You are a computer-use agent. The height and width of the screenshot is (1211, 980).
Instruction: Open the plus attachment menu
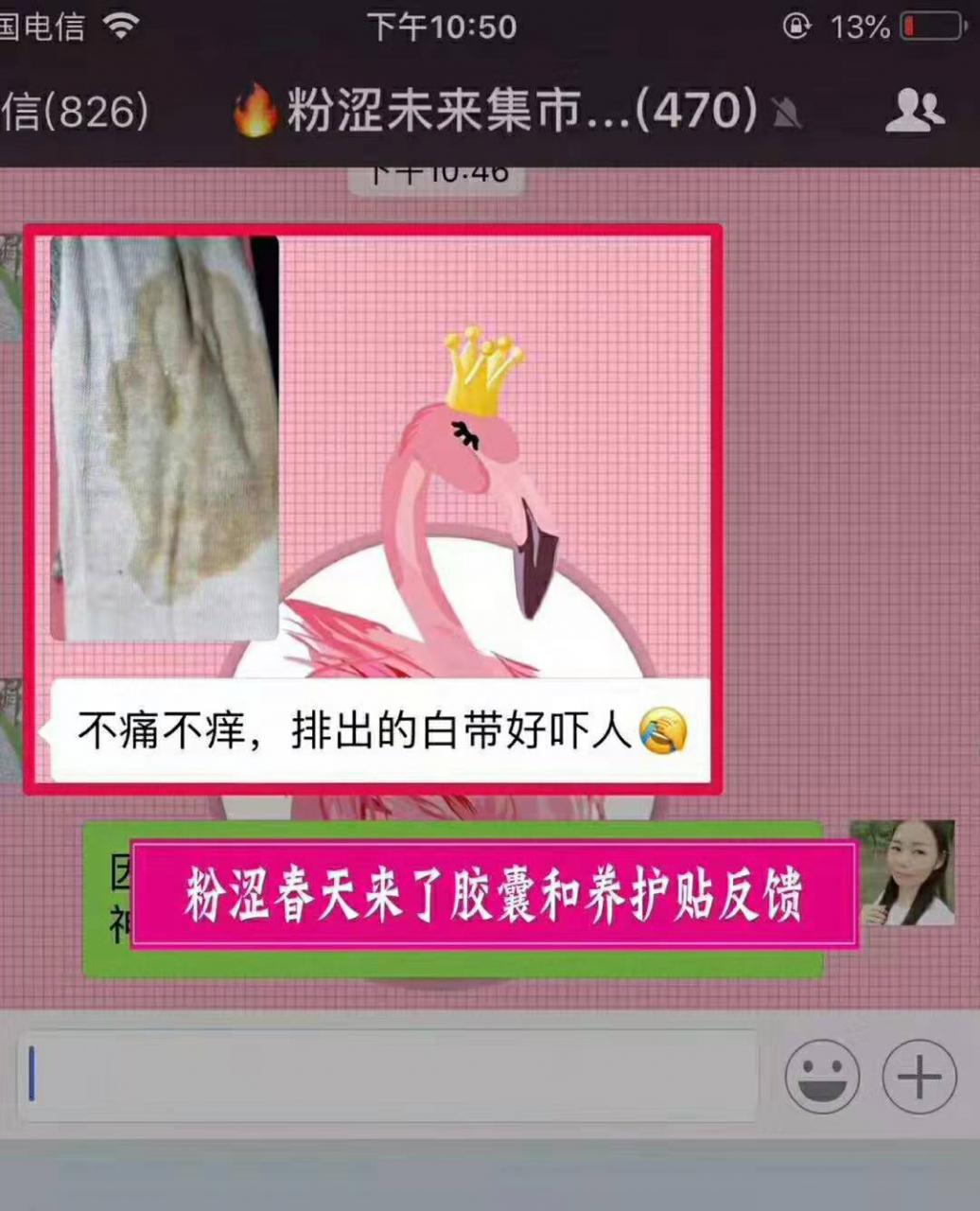click(919, 1076)
